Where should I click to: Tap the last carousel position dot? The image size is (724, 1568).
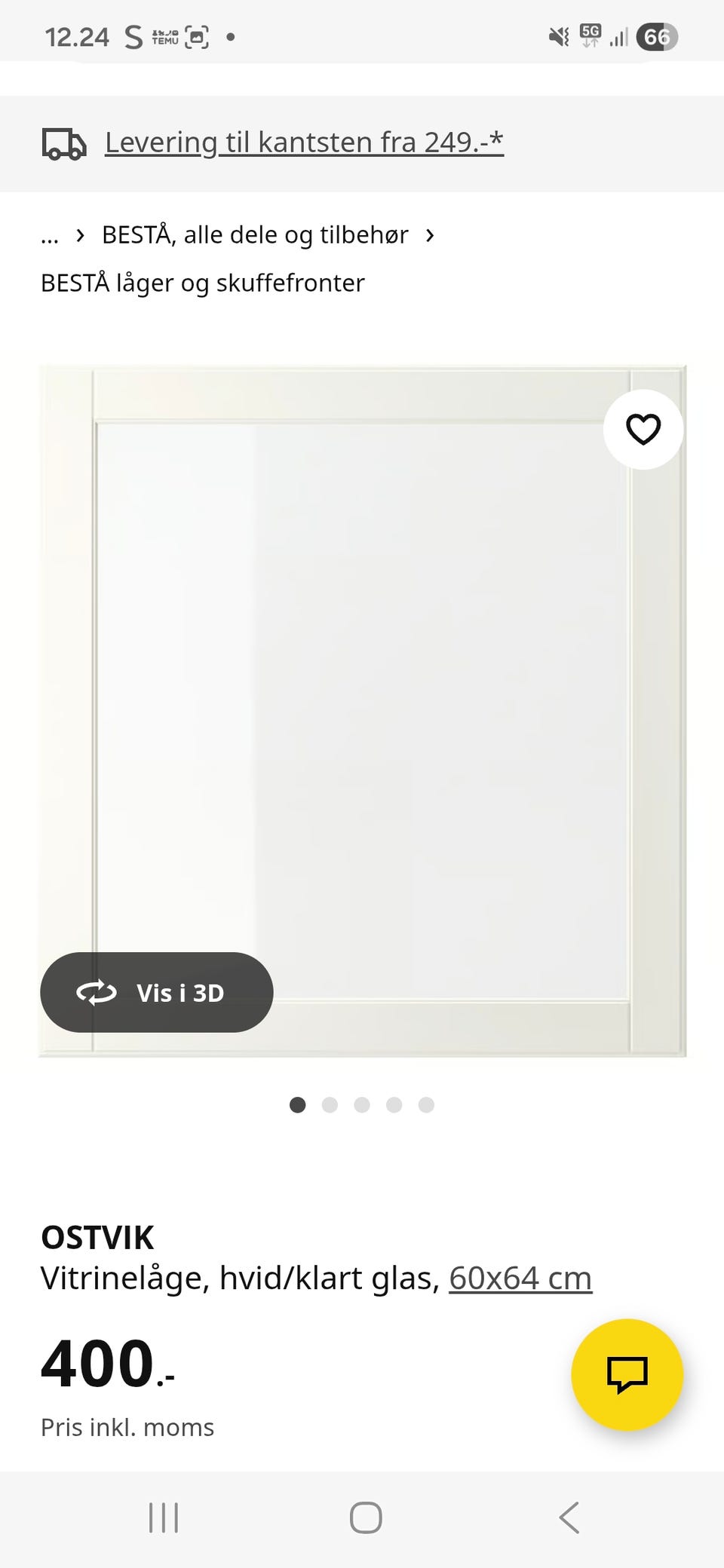[x=427, y=1105]
